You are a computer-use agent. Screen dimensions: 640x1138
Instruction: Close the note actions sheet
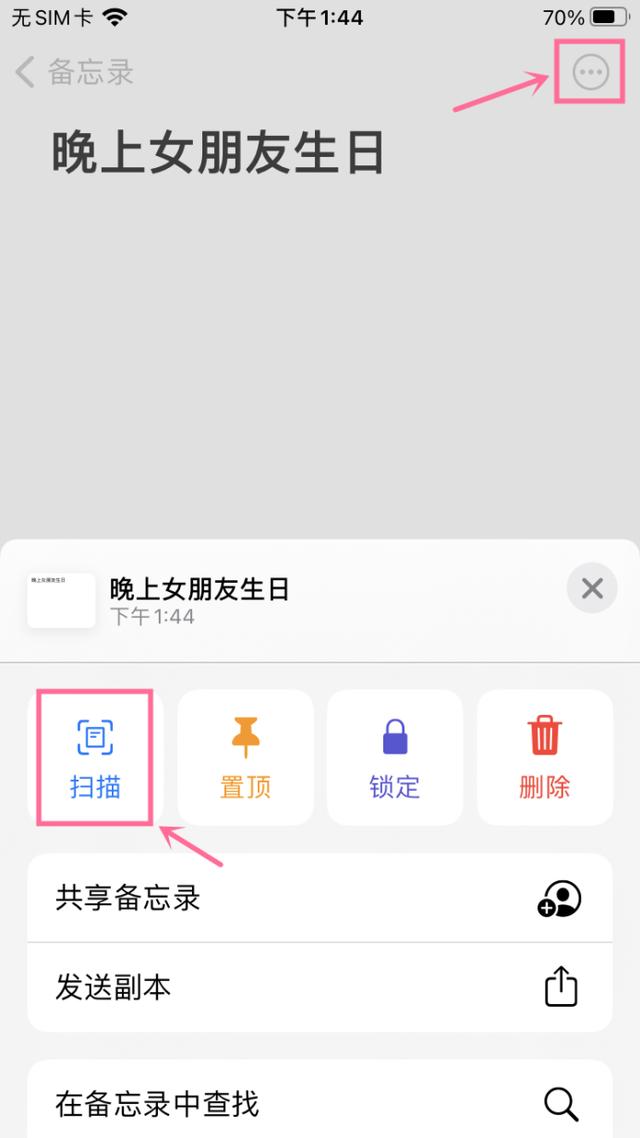click(x=592, y=589)
